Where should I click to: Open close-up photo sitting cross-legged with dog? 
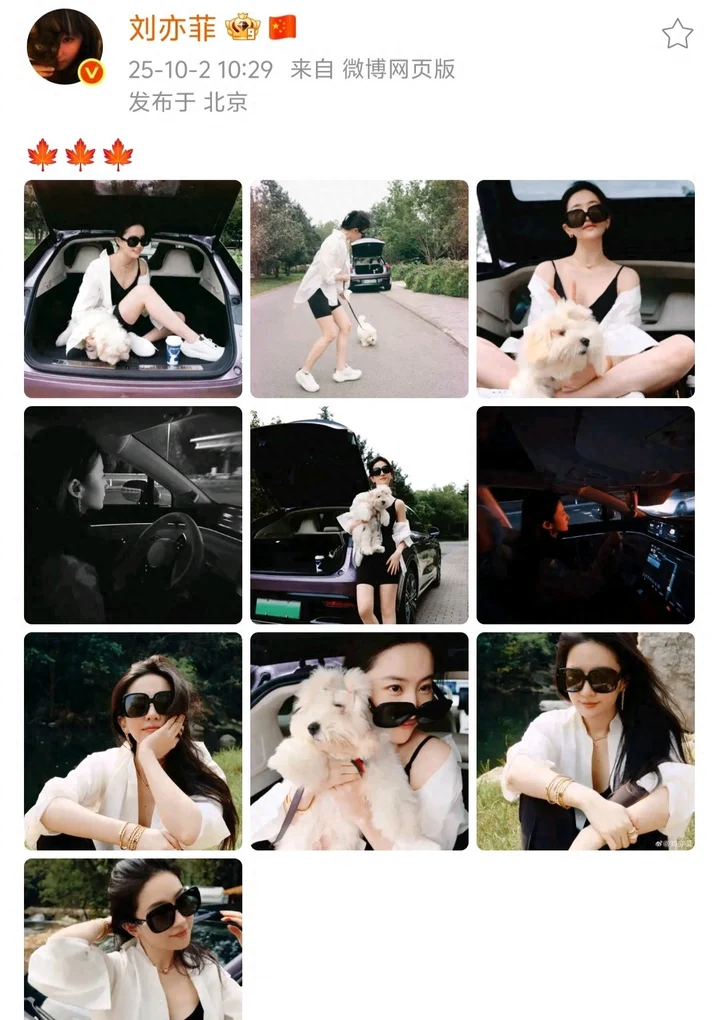(585, 289)
